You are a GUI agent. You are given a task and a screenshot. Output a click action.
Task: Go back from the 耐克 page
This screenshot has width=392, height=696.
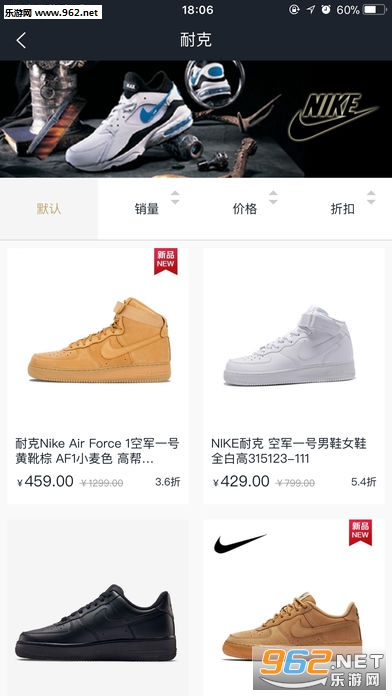point(21,40)
